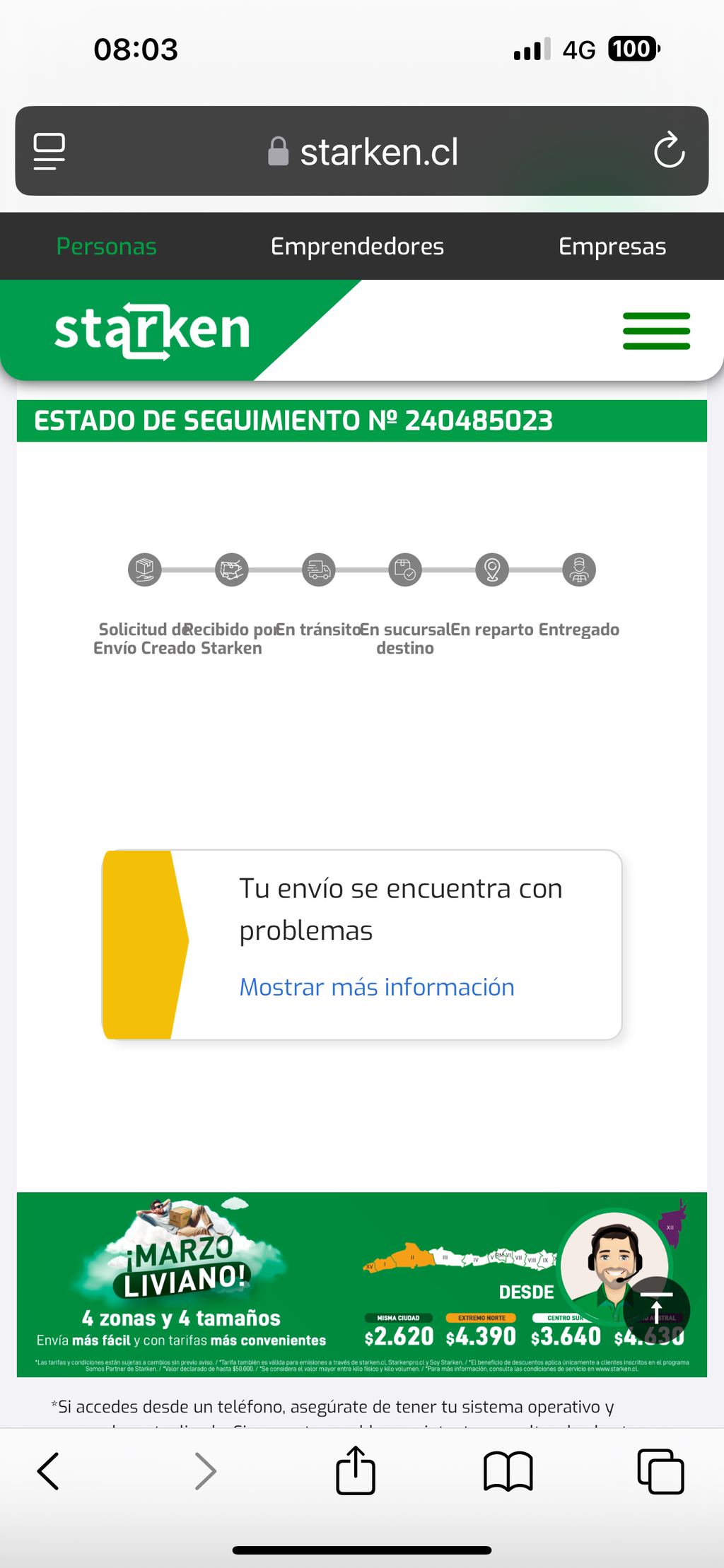Reload the starken.cl page

pyautogui.click(x=669, y=151)
